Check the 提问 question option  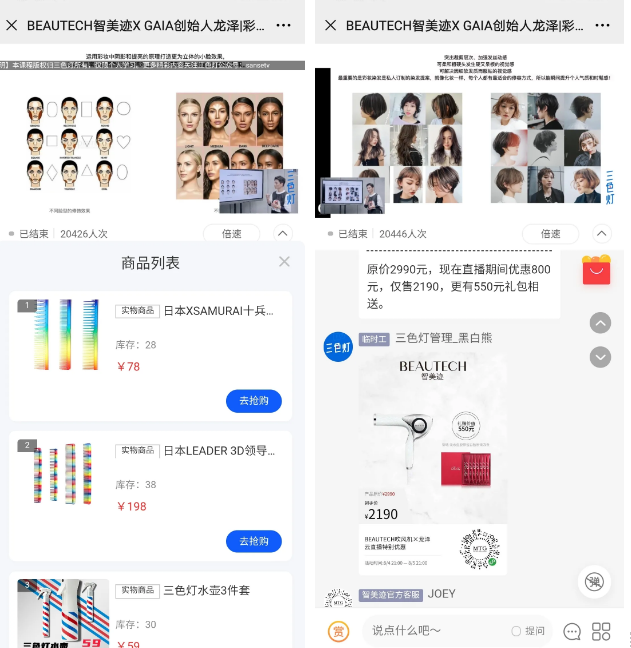[529, 631]
